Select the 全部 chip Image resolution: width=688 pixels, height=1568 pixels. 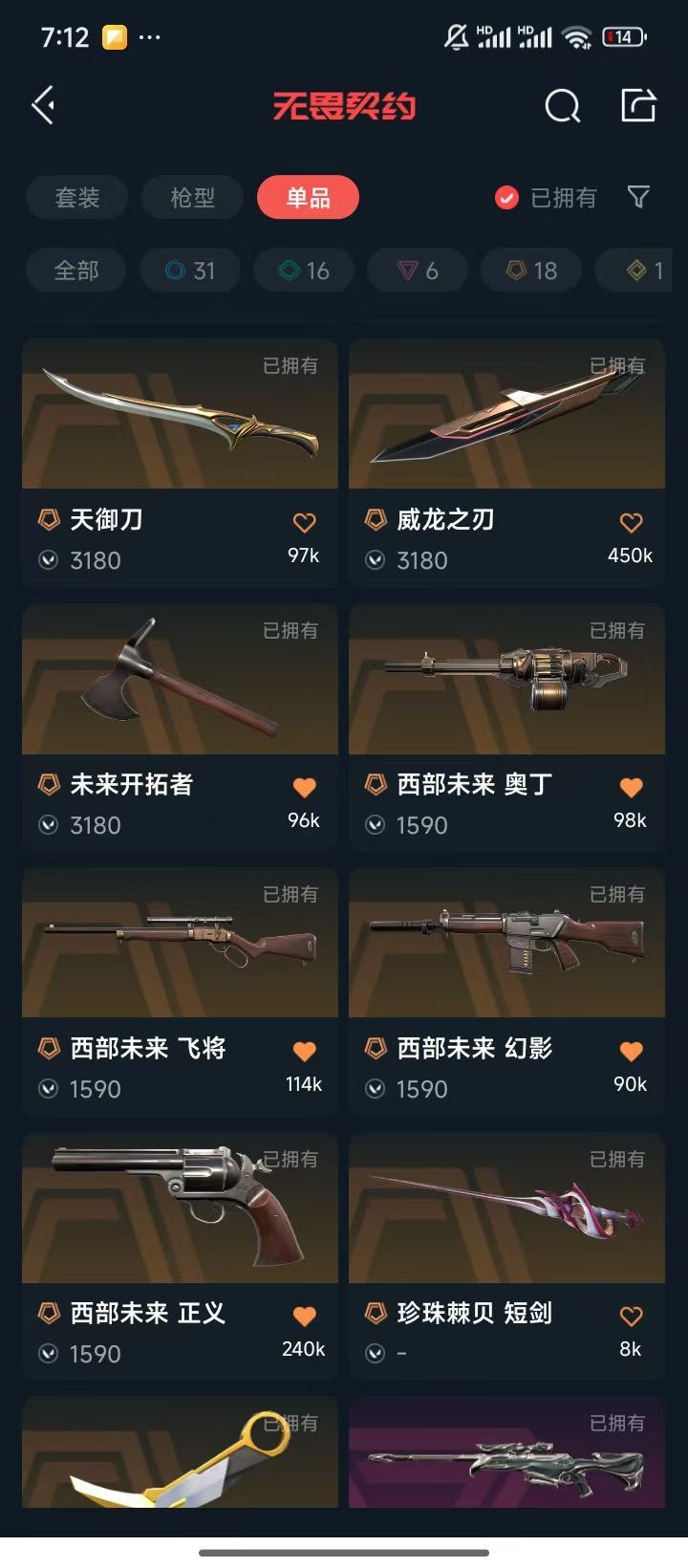tap(76, 271)
